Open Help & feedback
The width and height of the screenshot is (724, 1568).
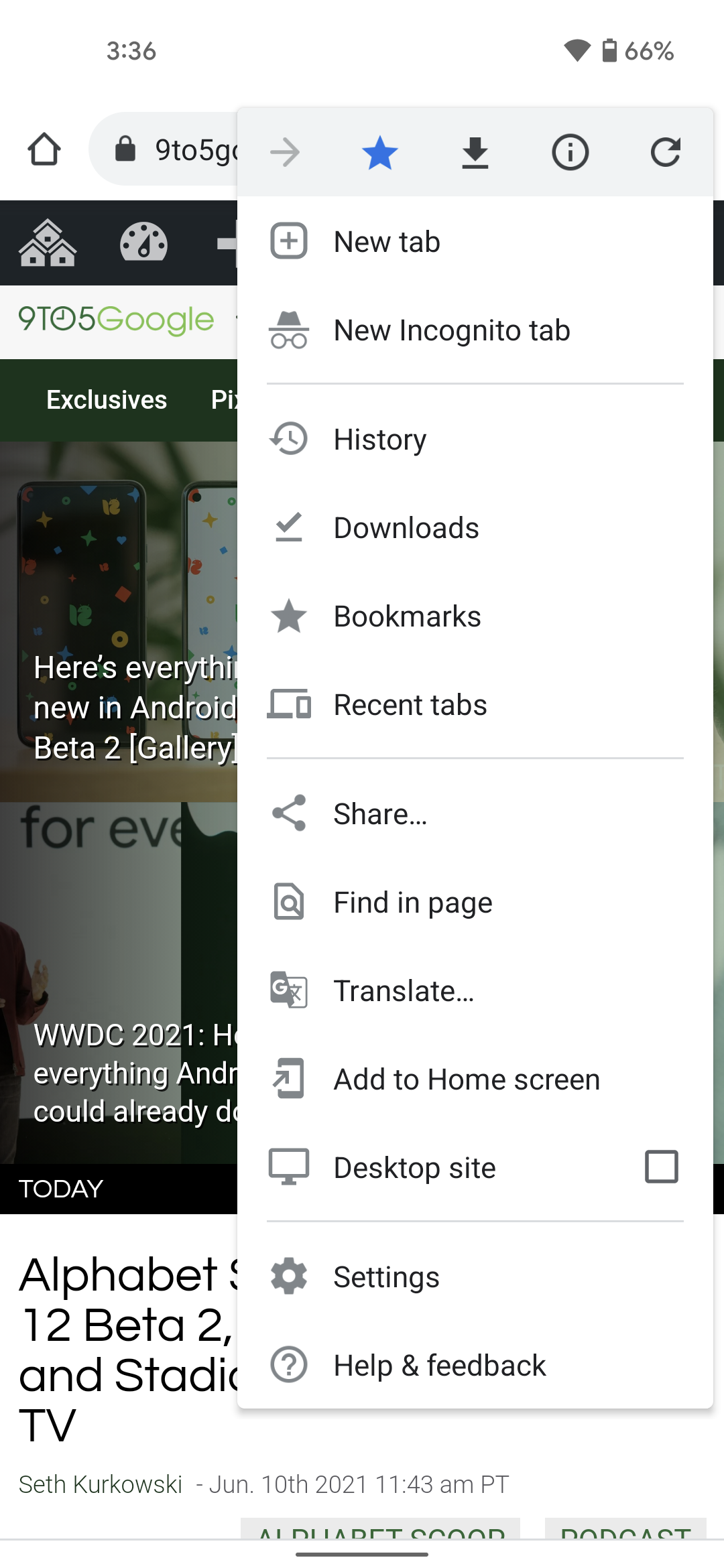point(439,1366)
